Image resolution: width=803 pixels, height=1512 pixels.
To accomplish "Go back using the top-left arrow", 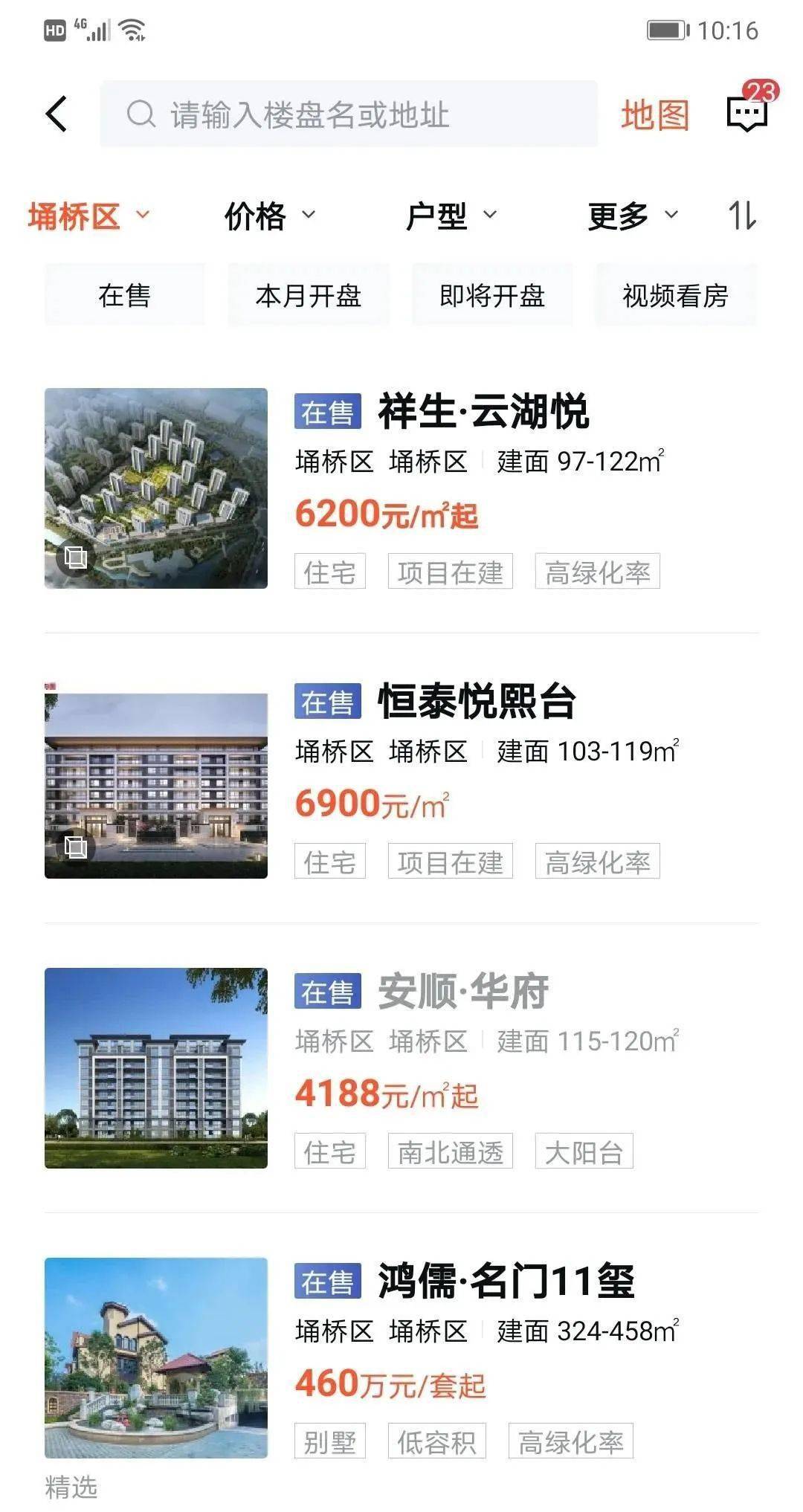I will coord(57,114).
